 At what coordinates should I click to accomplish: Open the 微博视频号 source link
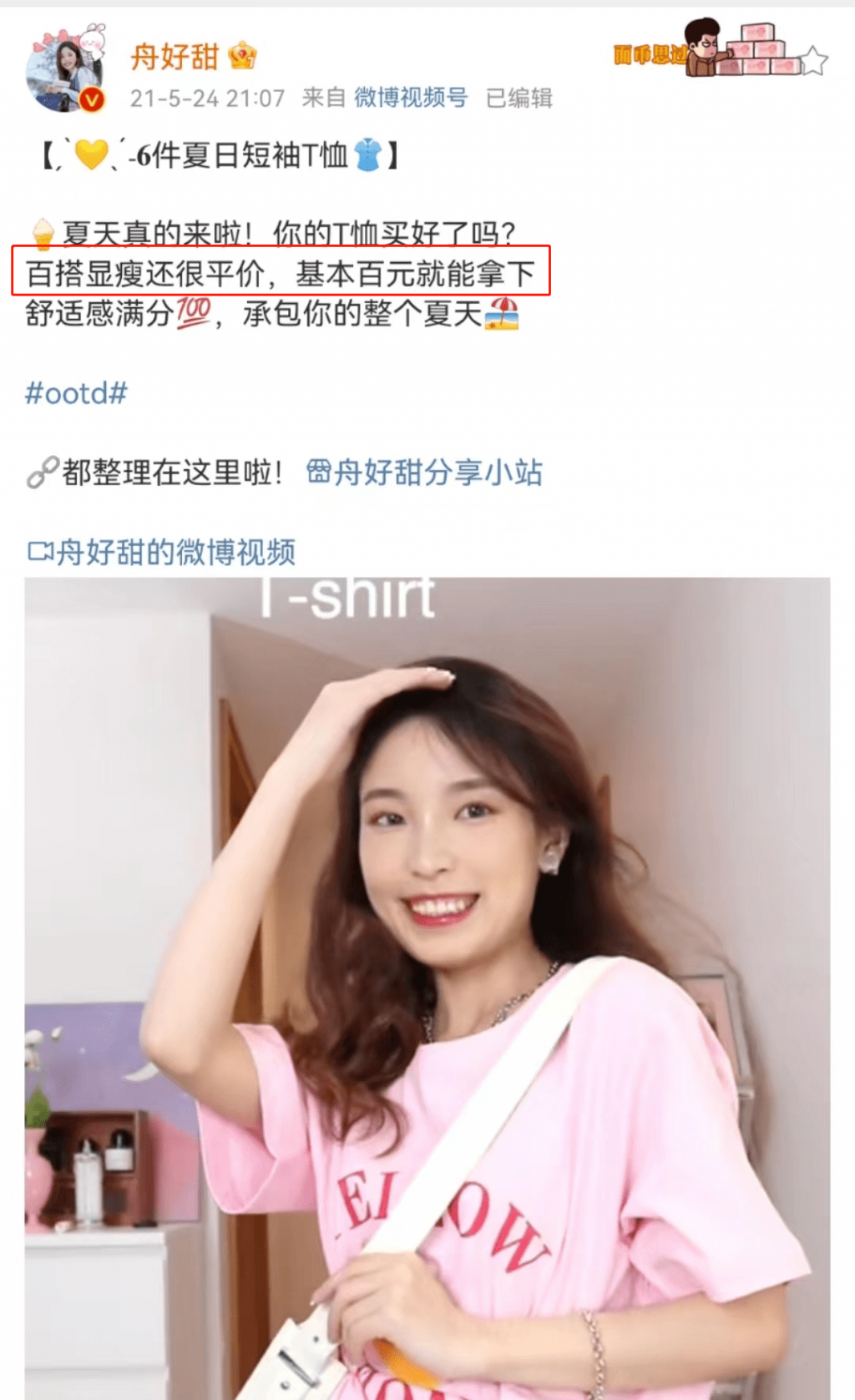tap(411, 98)
